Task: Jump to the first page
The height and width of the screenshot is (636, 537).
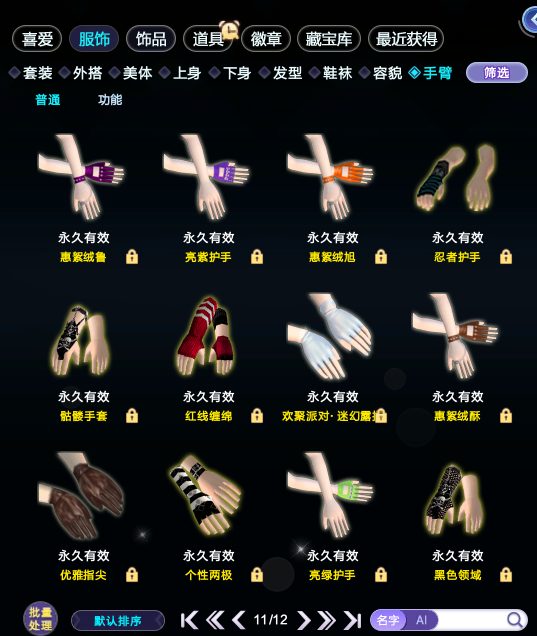Action: (x=189, y=620)
